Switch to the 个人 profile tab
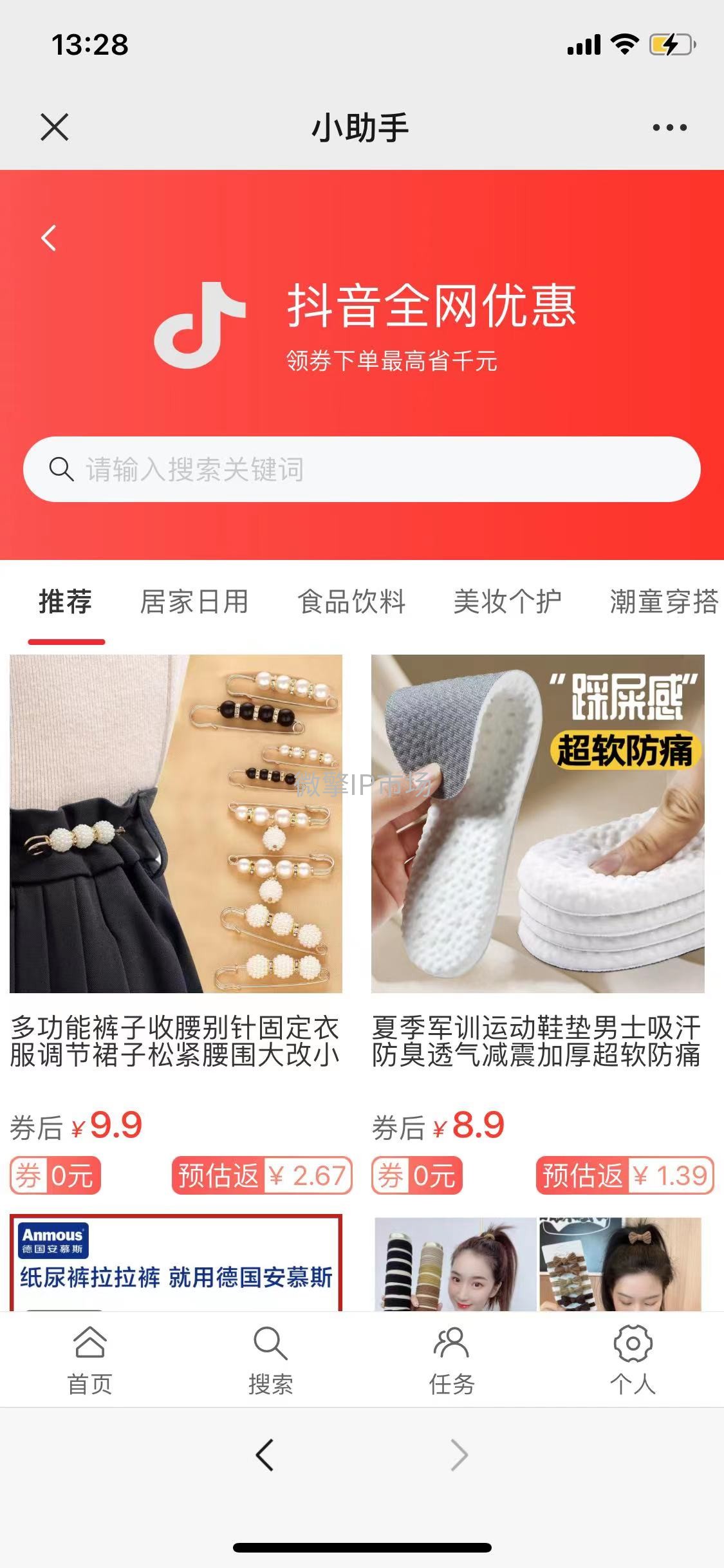 tap(633, 1359)
